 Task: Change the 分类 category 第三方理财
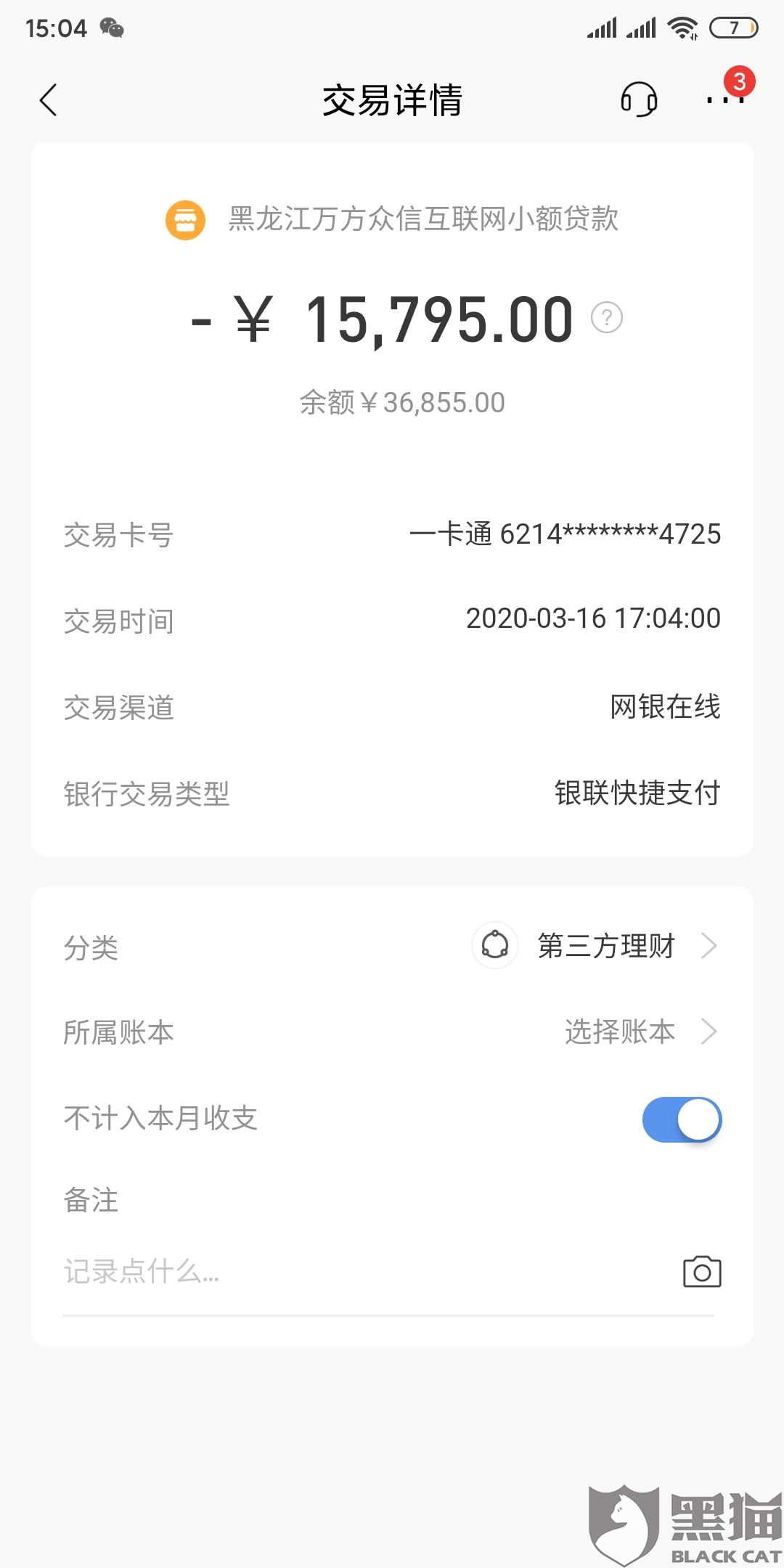392,946
